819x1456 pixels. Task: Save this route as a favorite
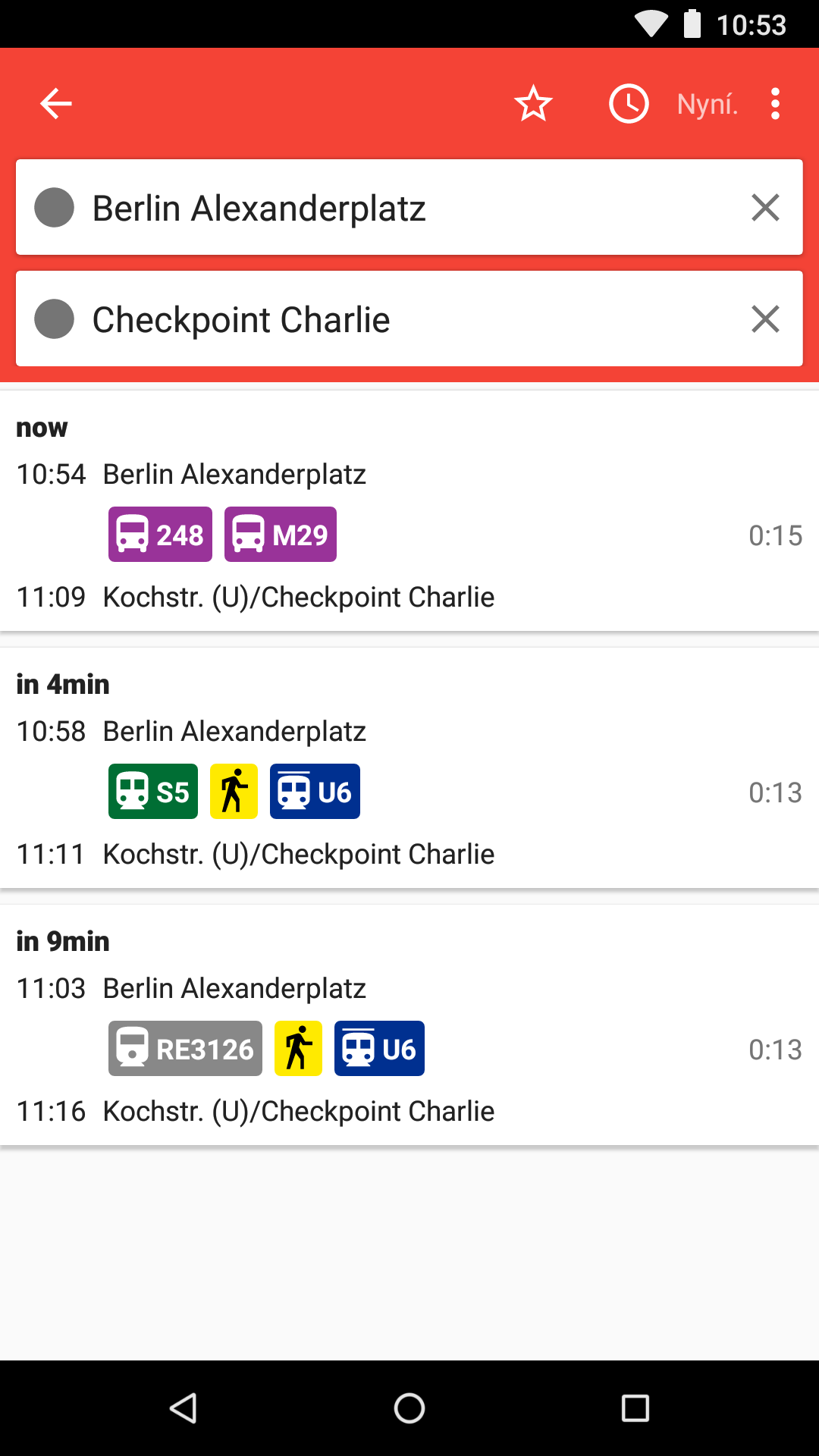click(x=533, y=103)
